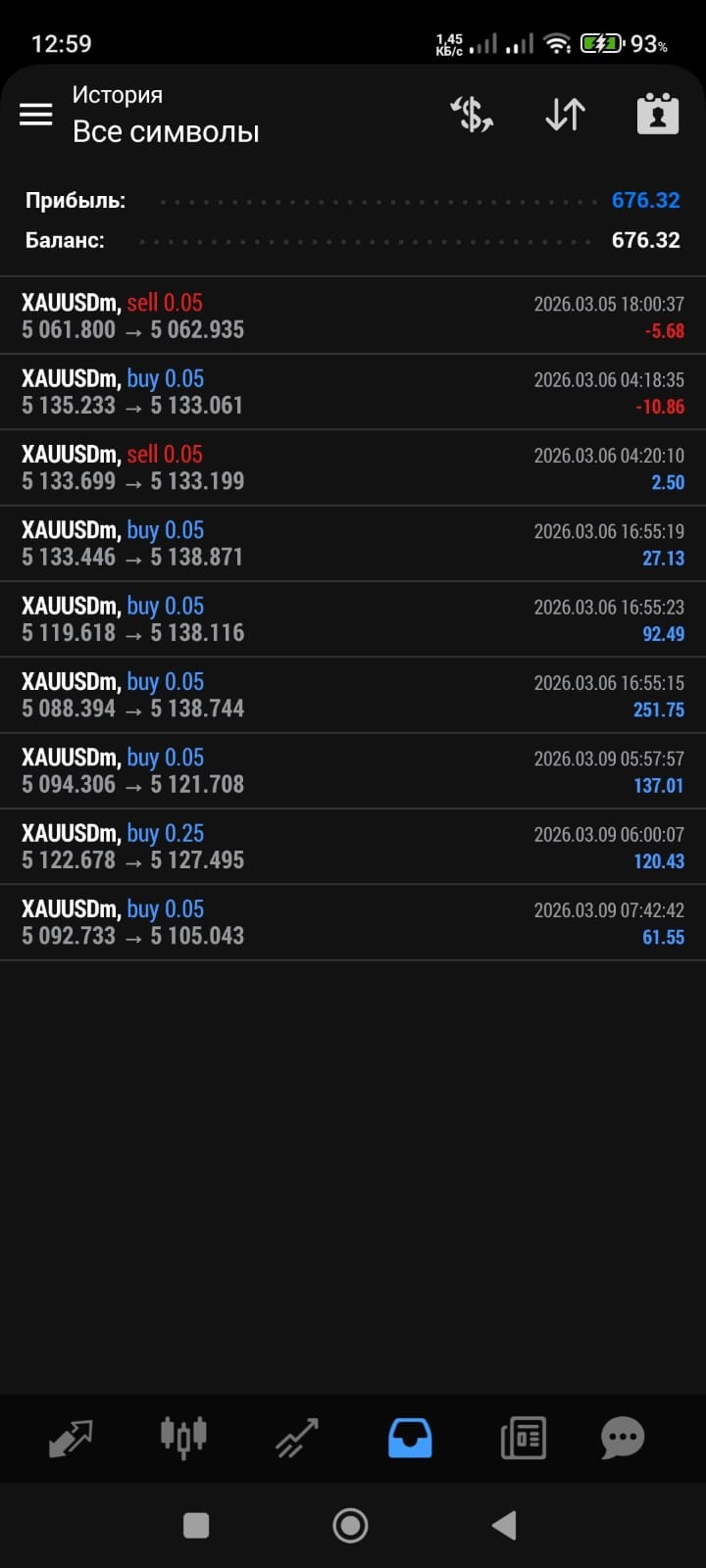Open the buy trade with 61.55 profit

[x=353, y=922]
